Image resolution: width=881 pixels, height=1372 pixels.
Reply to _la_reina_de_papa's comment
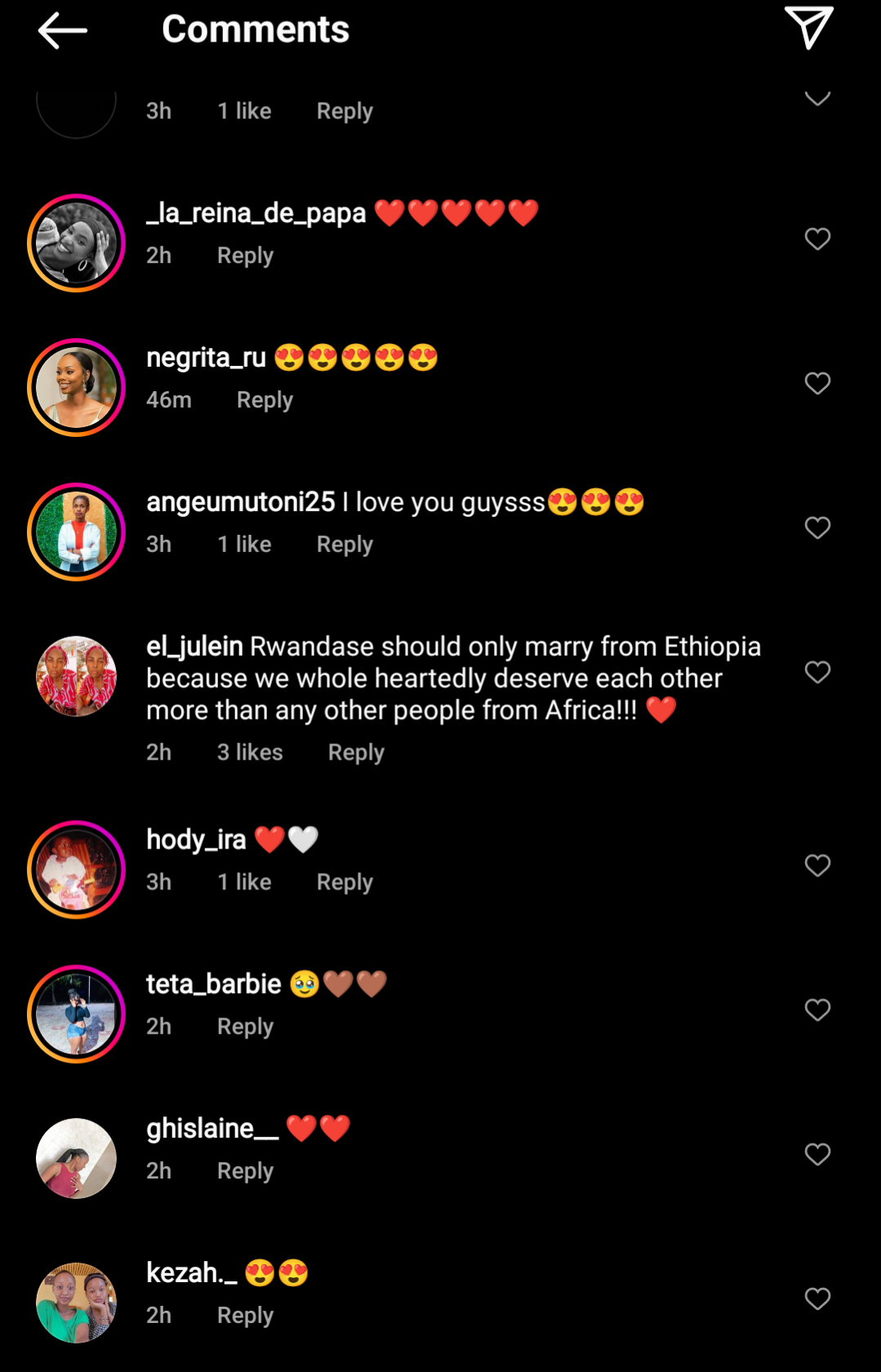click(x=245, y=256)
